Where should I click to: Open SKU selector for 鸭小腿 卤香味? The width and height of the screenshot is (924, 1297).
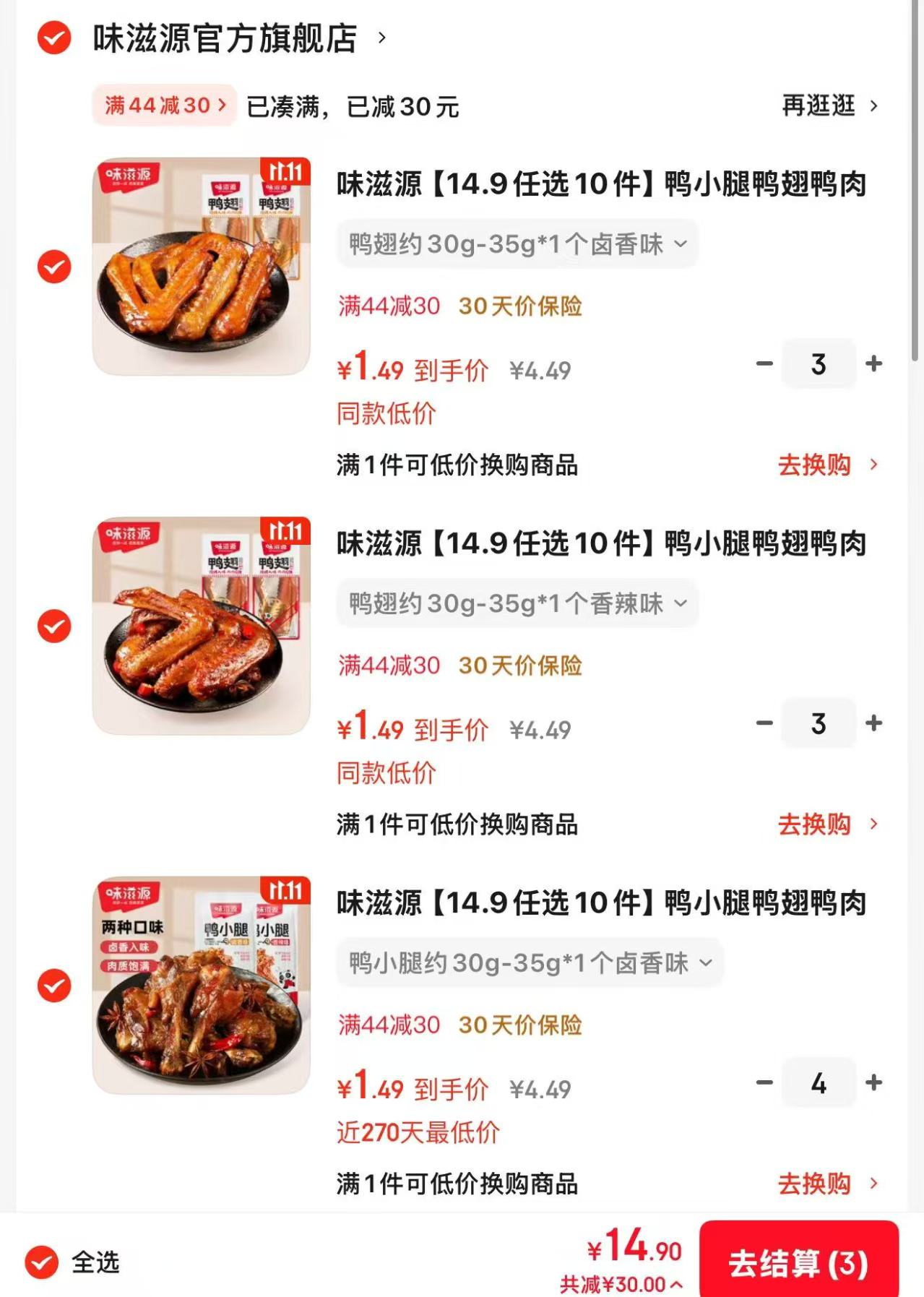[x=528, y=962]
